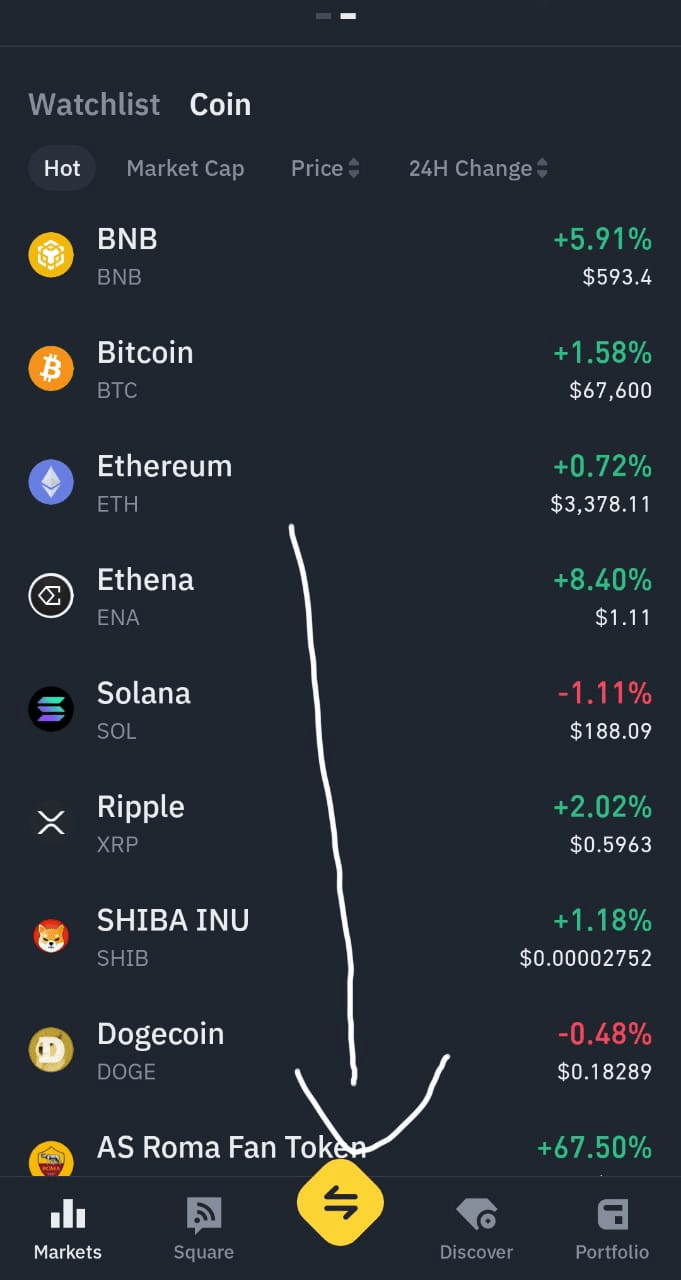
Task: Sort the list by Price
Action: pyautogui.click(x=325, y=168)
